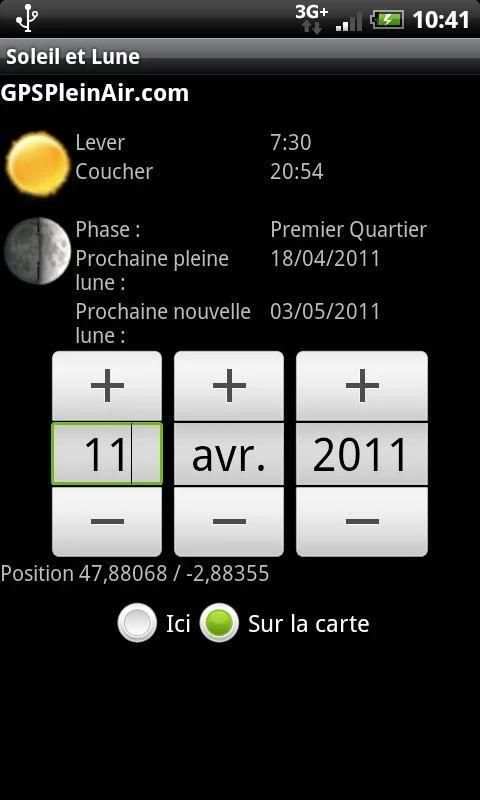Tap the year field showing 2011

click(362, 454)
